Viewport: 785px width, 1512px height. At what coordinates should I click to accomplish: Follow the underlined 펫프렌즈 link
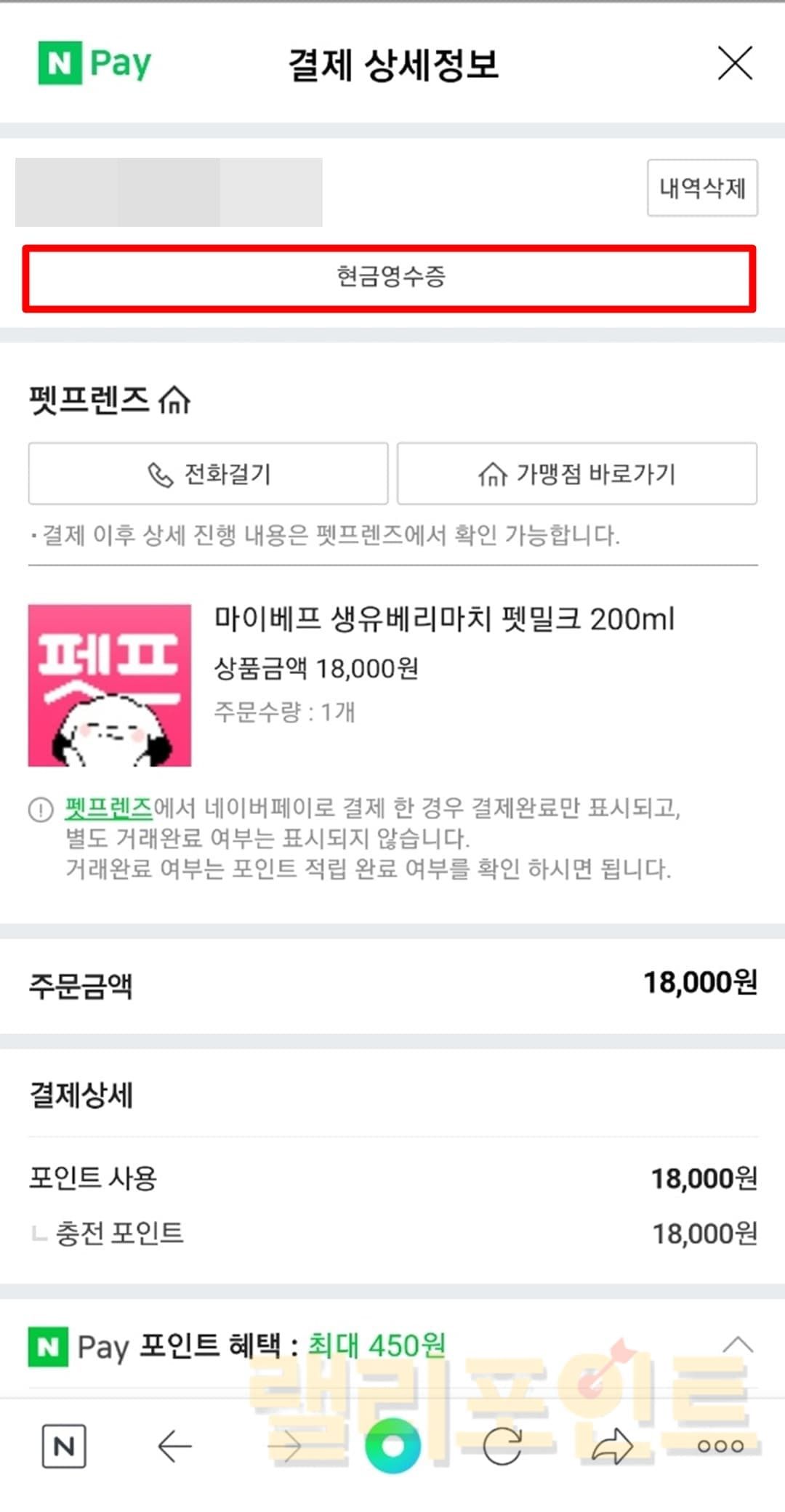pyautogui.click(x=108, y=808)
